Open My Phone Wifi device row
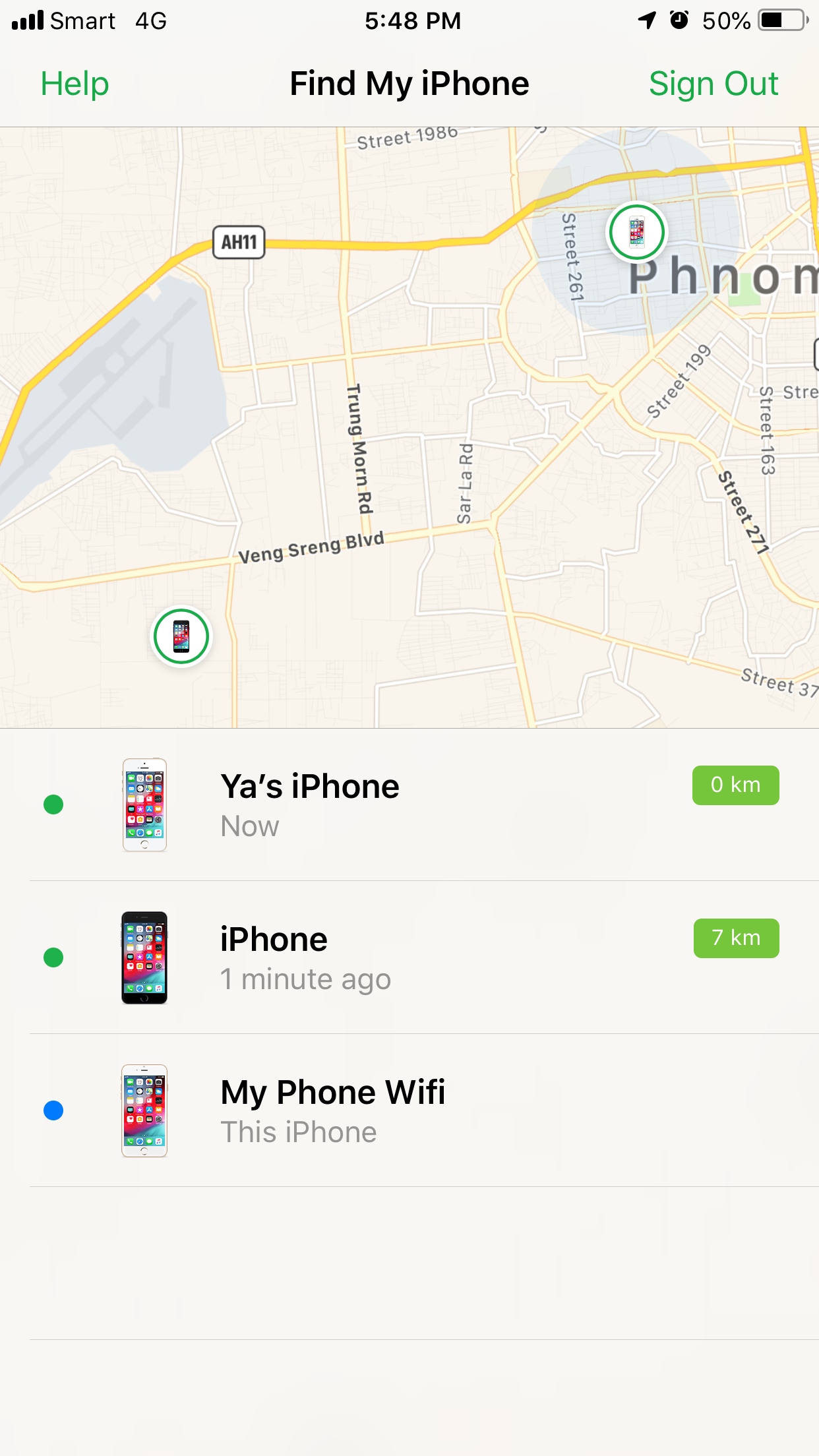The width and height of the screenshot is (819, 1456). [x=409, y=1110]
